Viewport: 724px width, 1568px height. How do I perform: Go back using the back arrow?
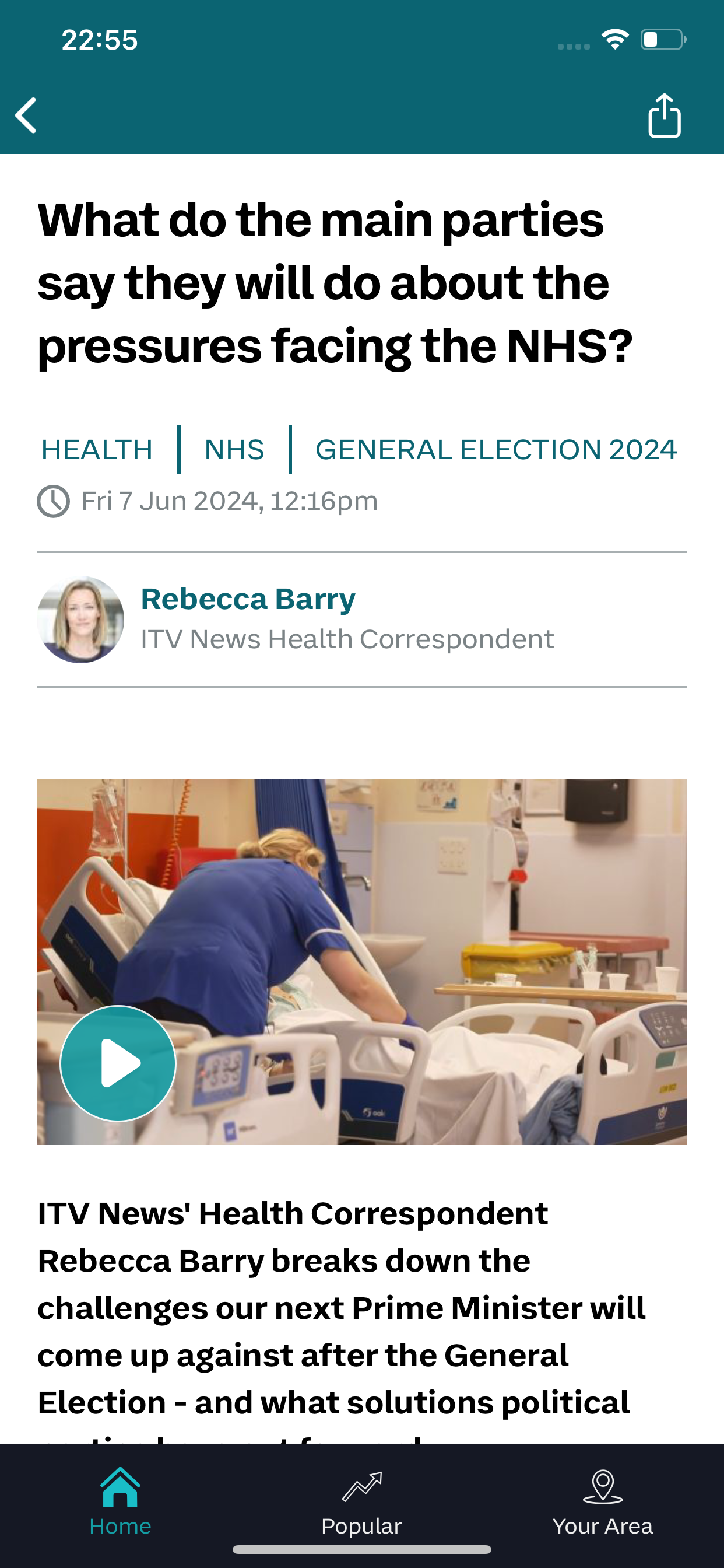[x=26, y=115]
